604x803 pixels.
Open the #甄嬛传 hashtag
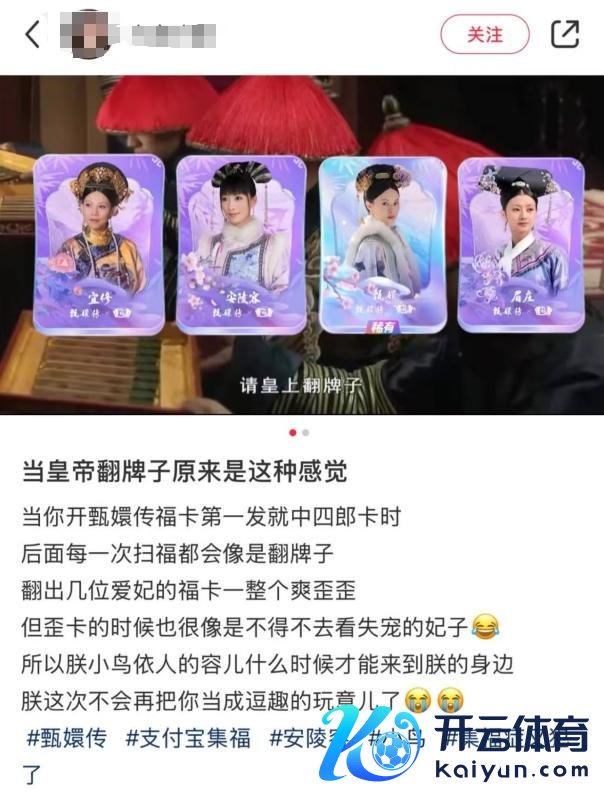67,739
